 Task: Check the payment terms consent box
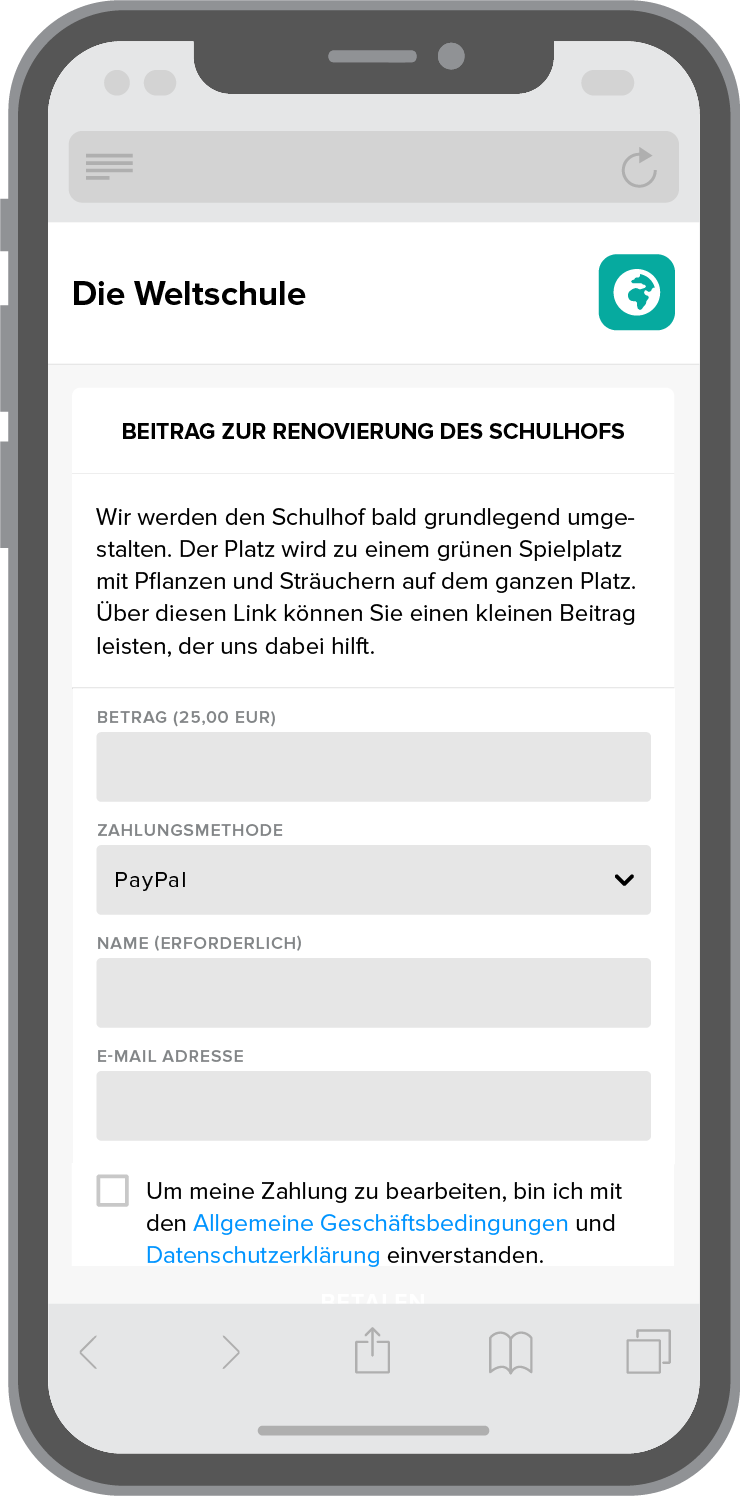pos(113,1191)
